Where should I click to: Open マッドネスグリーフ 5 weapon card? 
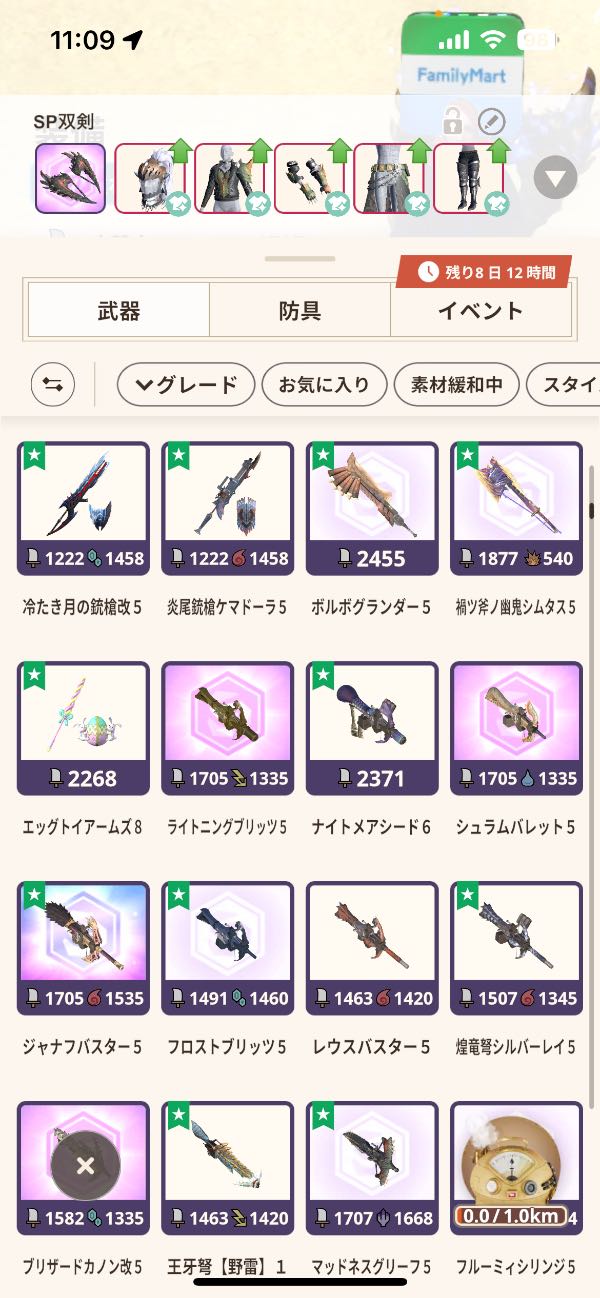click(372, 1168)
